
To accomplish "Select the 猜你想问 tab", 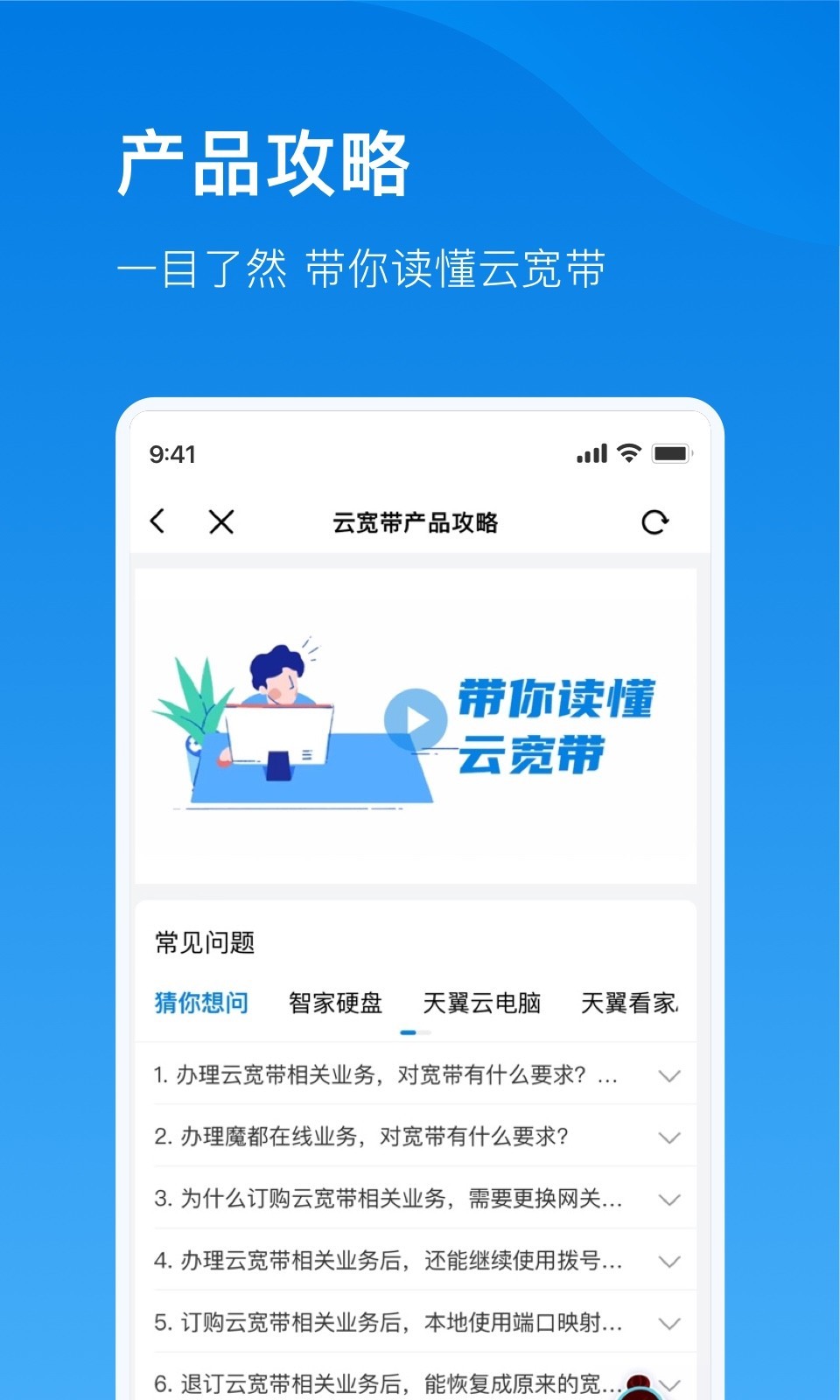I will (x=199, y=1004).
